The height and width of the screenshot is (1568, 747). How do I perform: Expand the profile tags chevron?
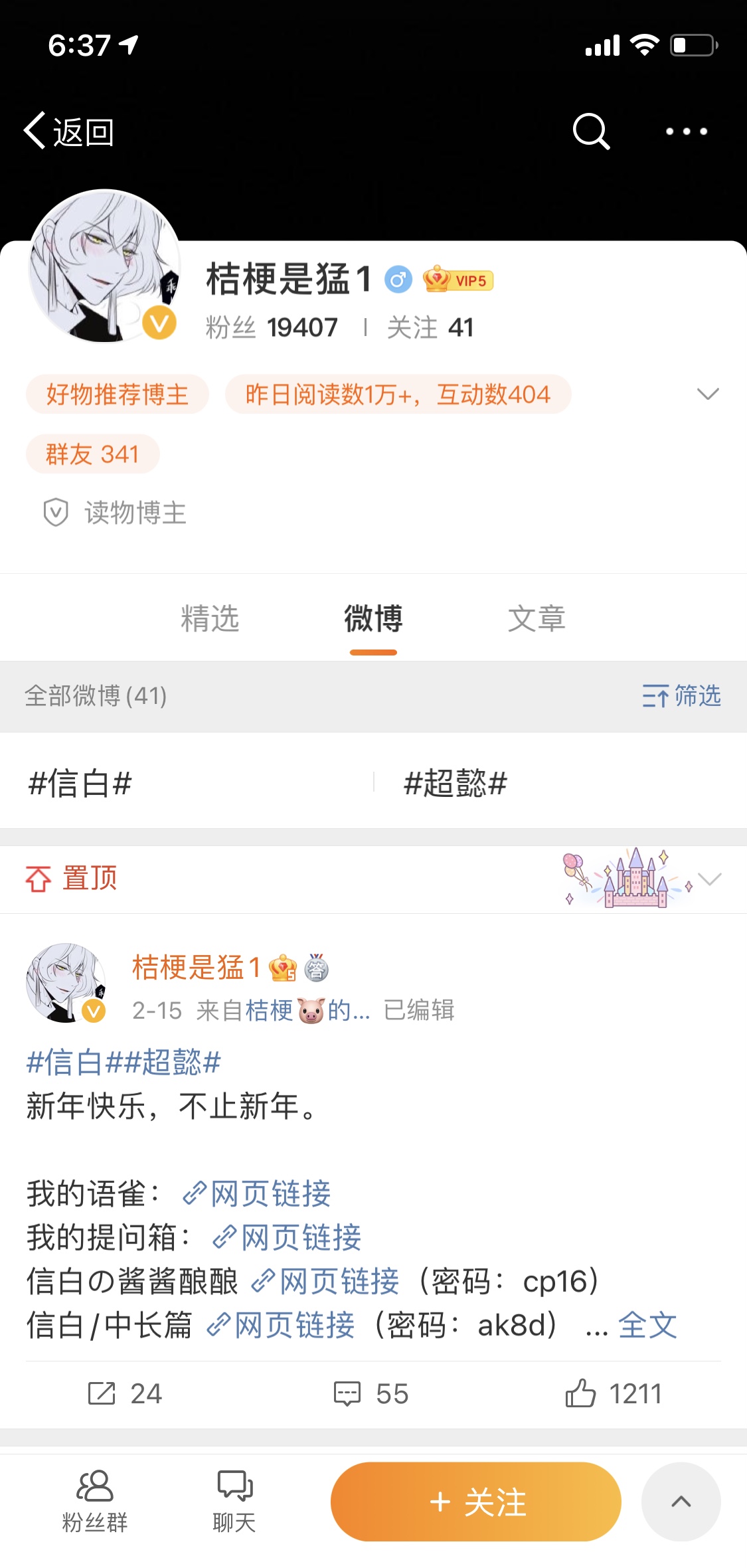click(x=708, y=394)
